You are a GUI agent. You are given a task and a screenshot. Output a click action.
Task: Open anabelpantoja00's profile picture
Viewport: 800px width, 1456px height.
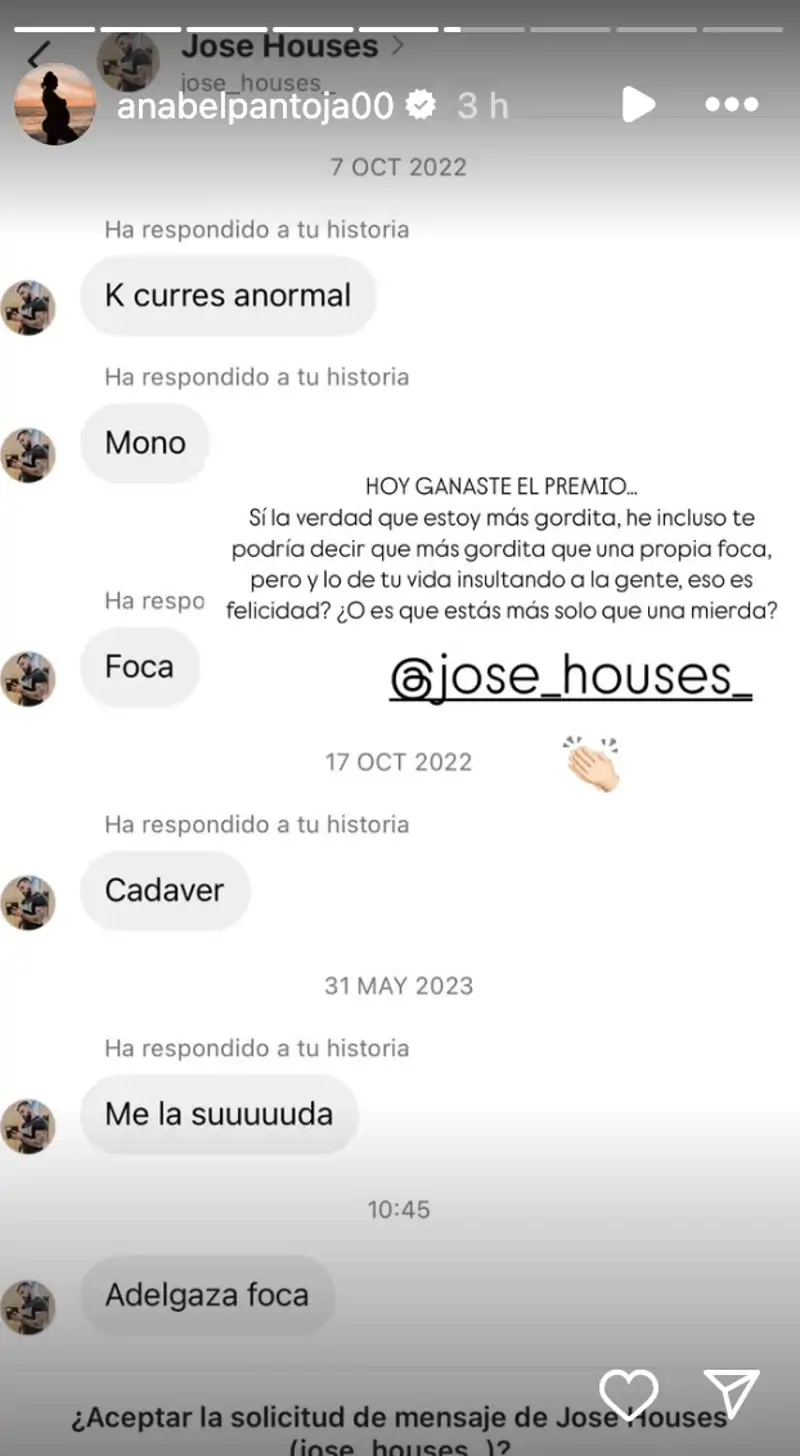point(55,104)
